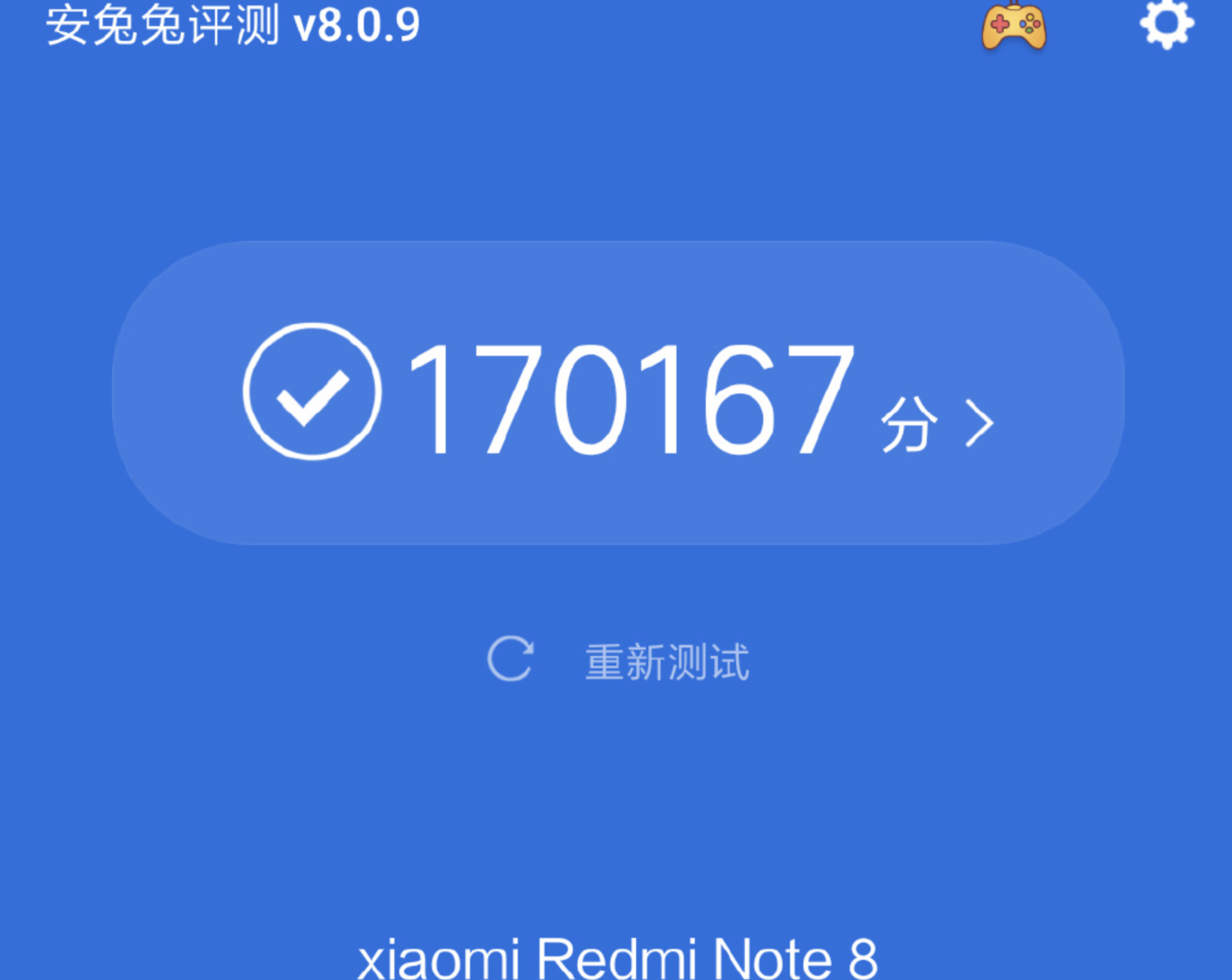Open the settings gear
The height and width of the screenshot is (980, 1232).
[1167, 24]
